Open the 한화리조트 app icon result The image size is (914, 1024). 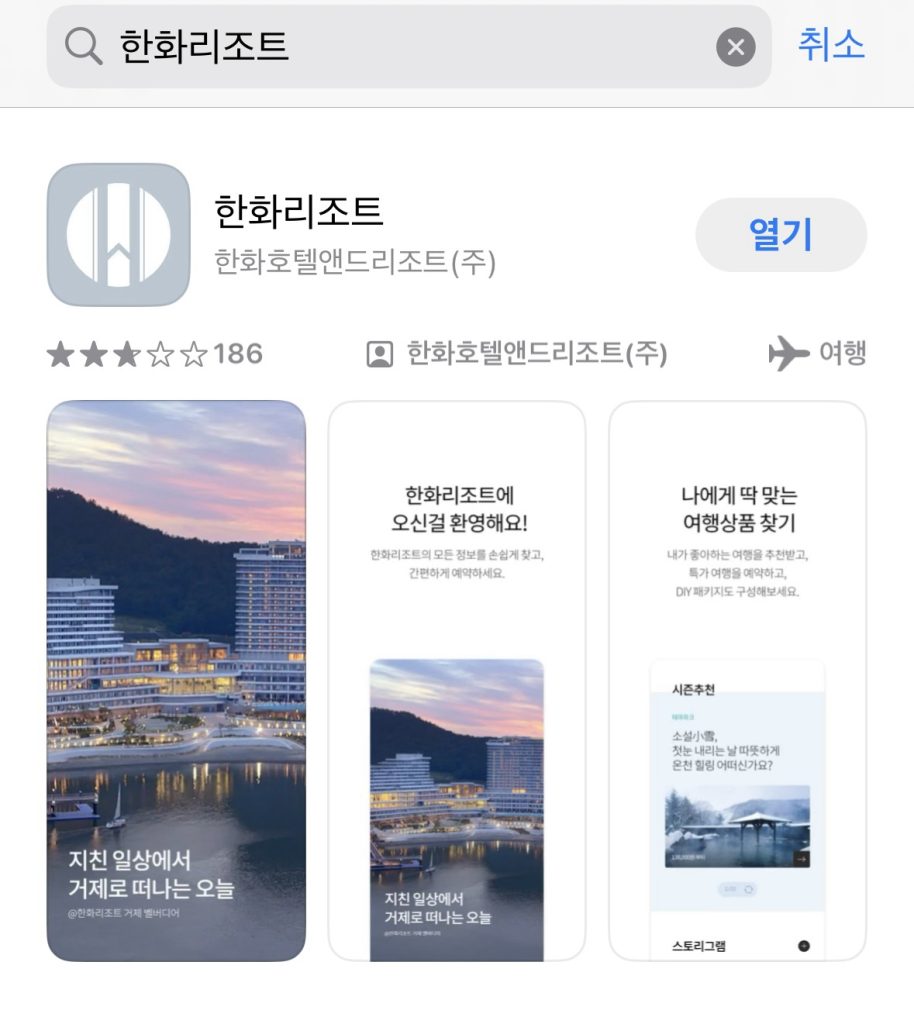118,235
